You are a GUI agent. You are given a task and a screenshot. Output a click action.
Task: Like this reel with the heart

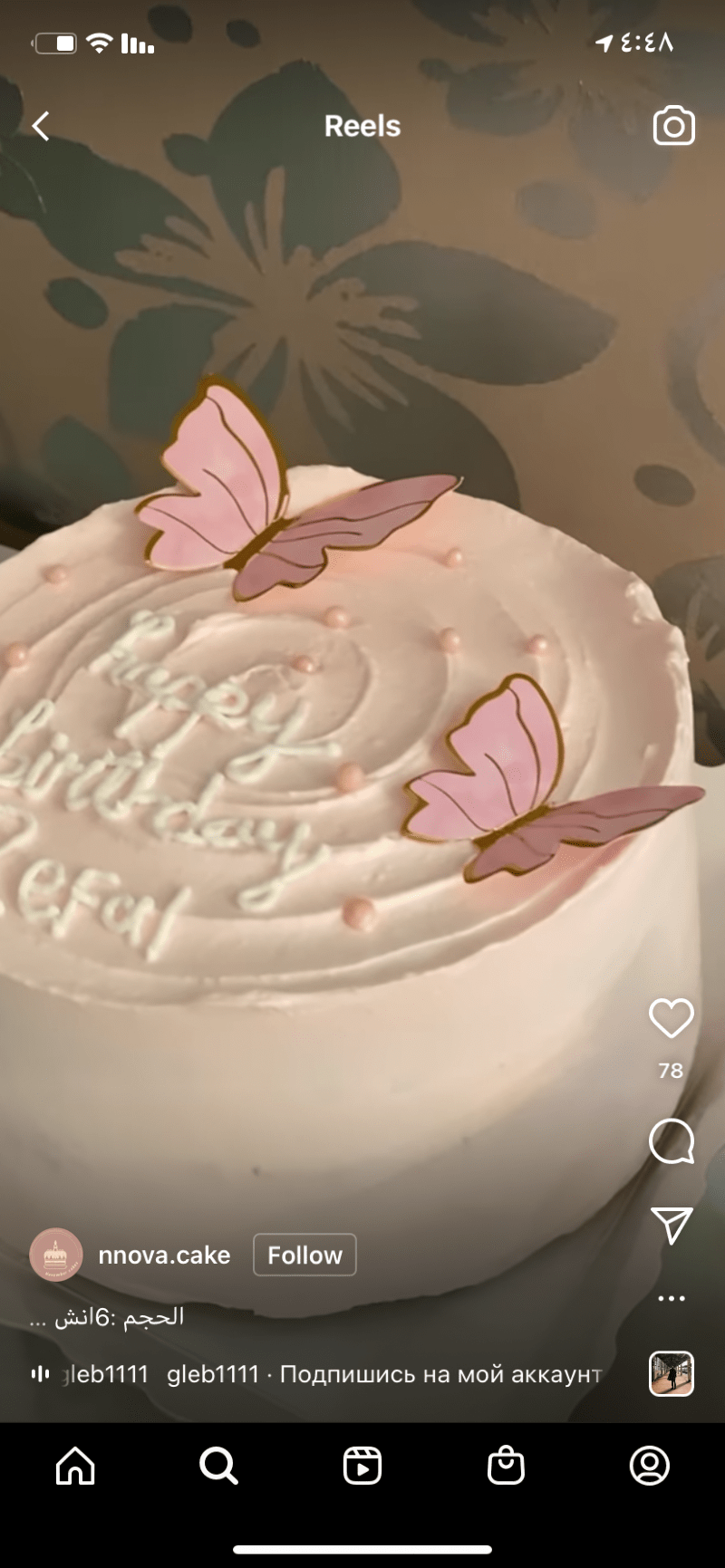click(x=671, y=1018)
